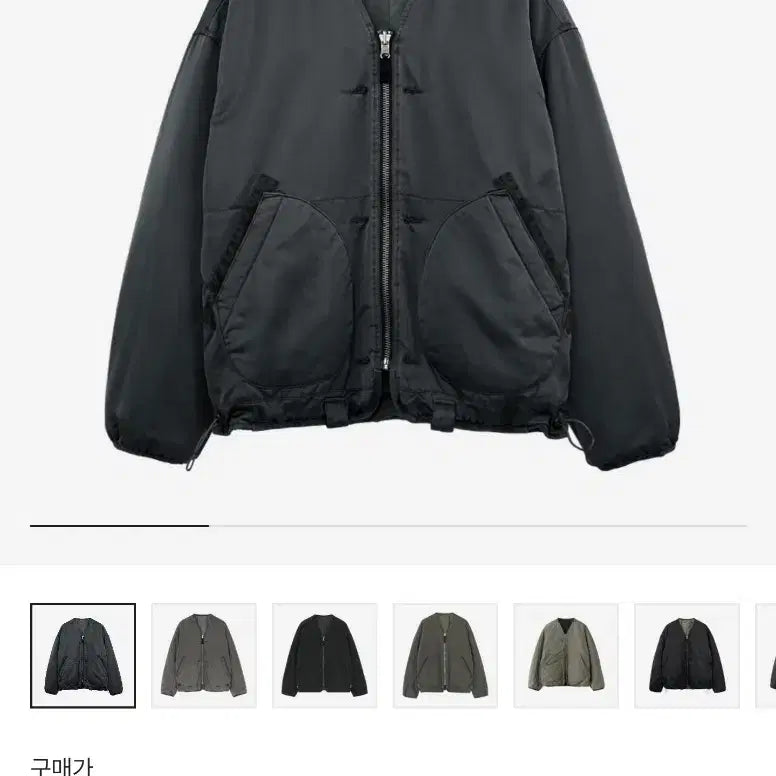View the medium gray jacket thumbnail
Viewport: 776px width, 776px height.
[204, 655]
